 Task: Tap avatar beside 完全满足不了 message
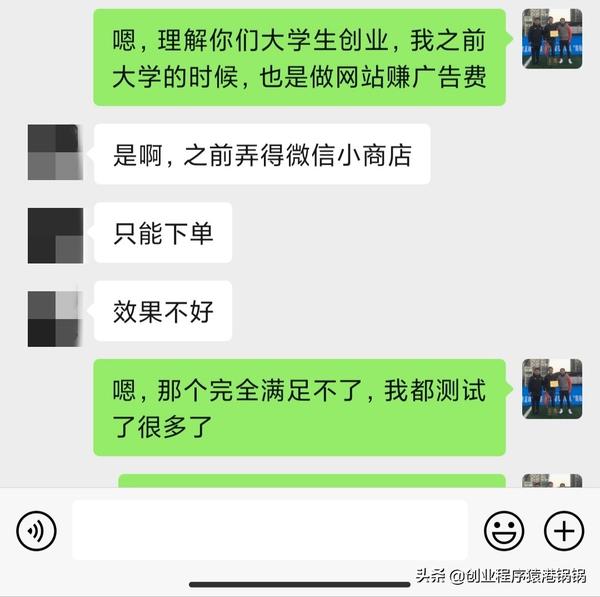(552, 388)
